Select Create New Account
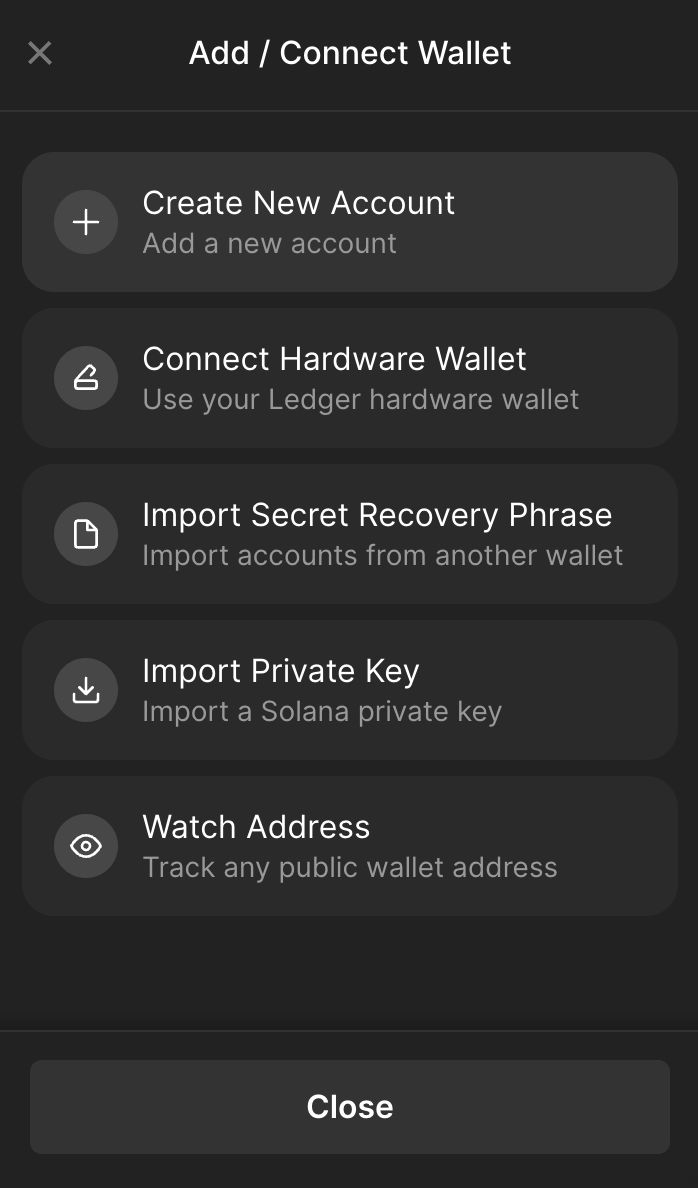698x1188 pixels. tap(349, 222)
